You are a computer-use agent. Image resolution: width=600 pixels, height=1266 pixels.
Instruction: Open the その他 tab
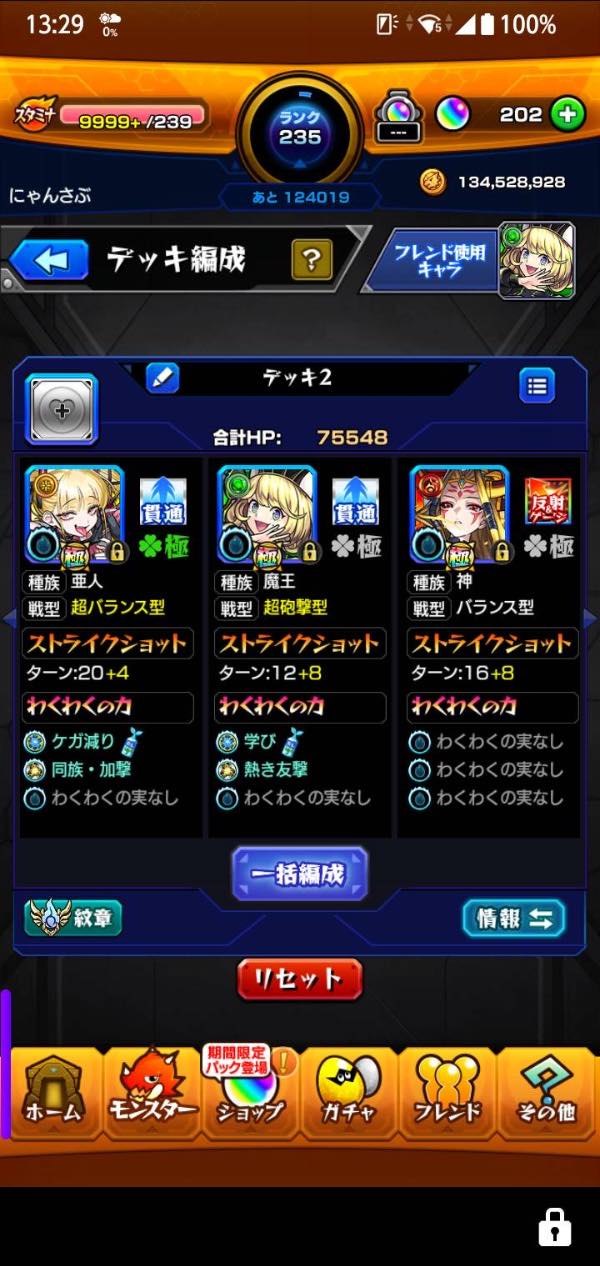coord(546,1094)
